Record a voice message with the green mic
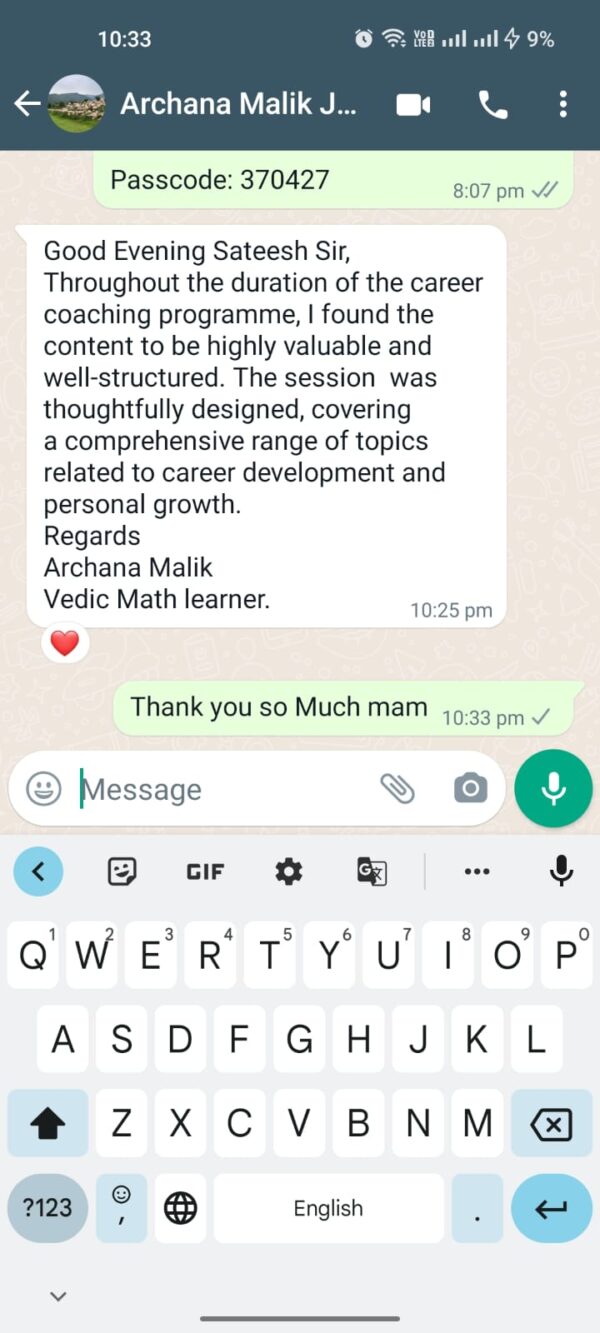 553,789
